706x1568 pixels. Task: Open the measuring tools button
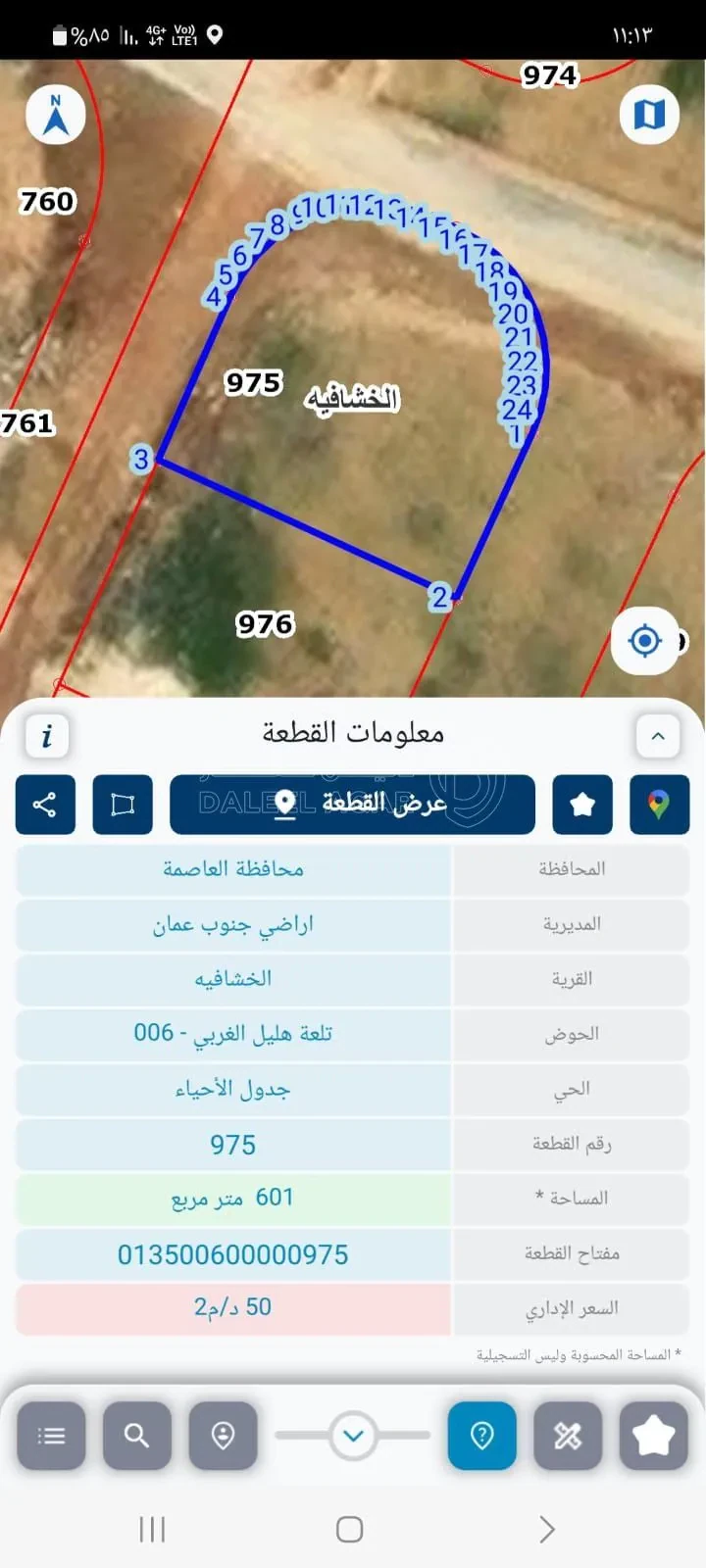[568, 1436]
